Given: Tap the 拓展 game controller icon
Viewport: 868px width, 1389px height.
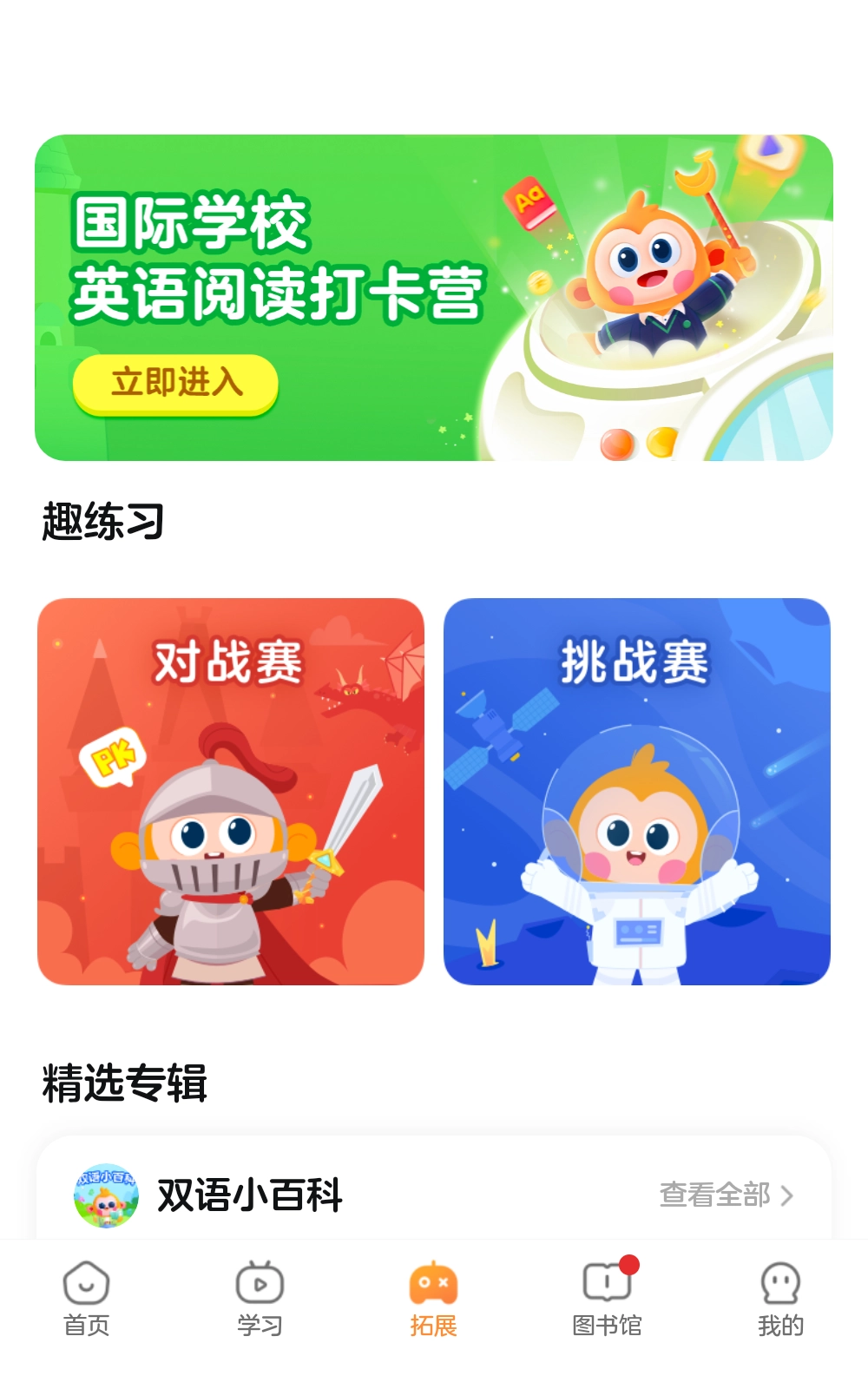Looking at the screenshot, I should click(431, 1289).
